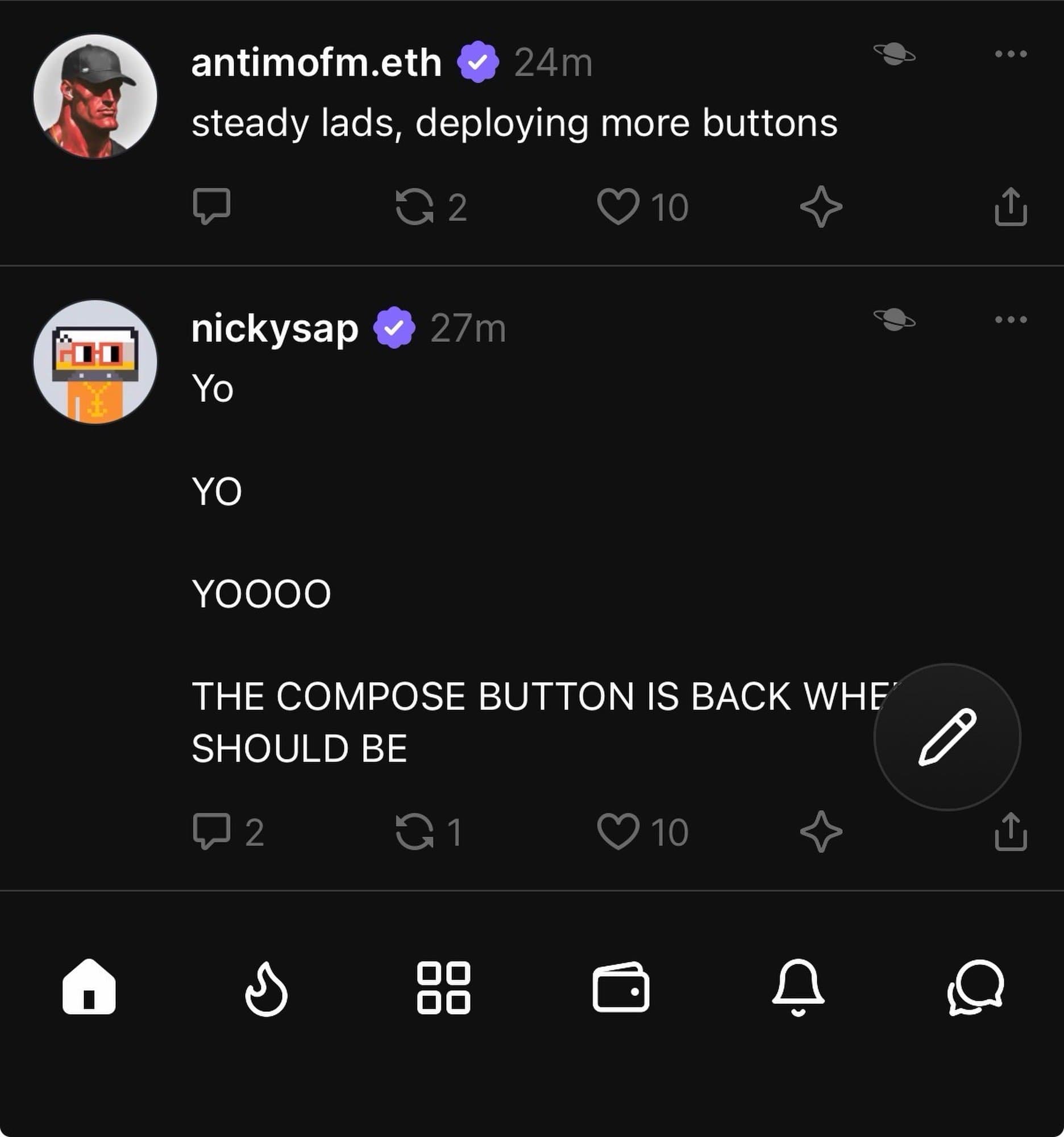Open the compose button to write a cast
The width and height of the screenshot is (1064, 1137).
pos(947,738)
